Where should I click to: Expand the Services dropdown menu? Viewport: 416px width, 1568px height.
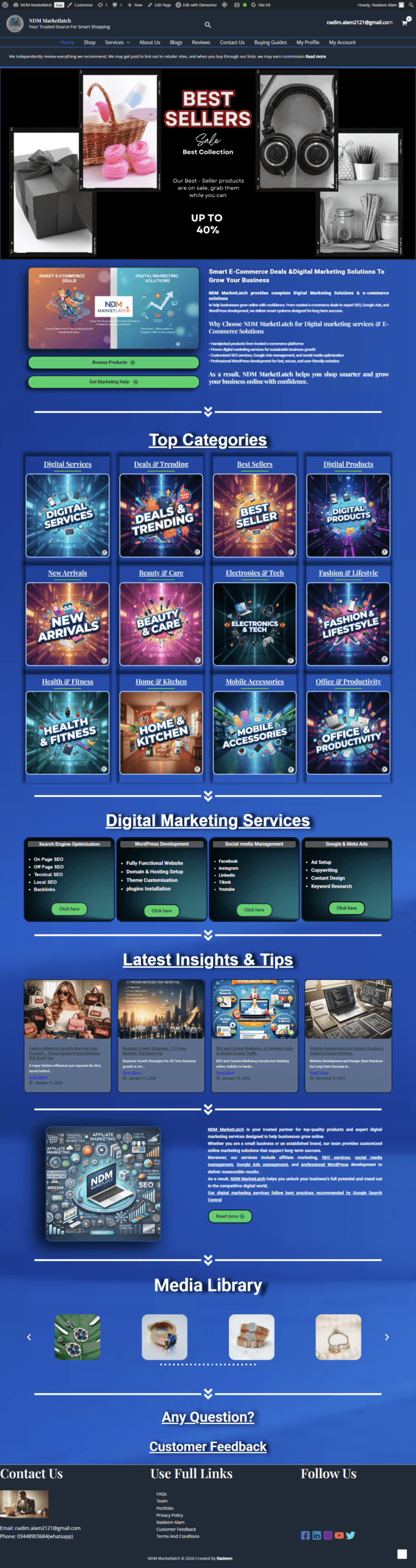116,42
